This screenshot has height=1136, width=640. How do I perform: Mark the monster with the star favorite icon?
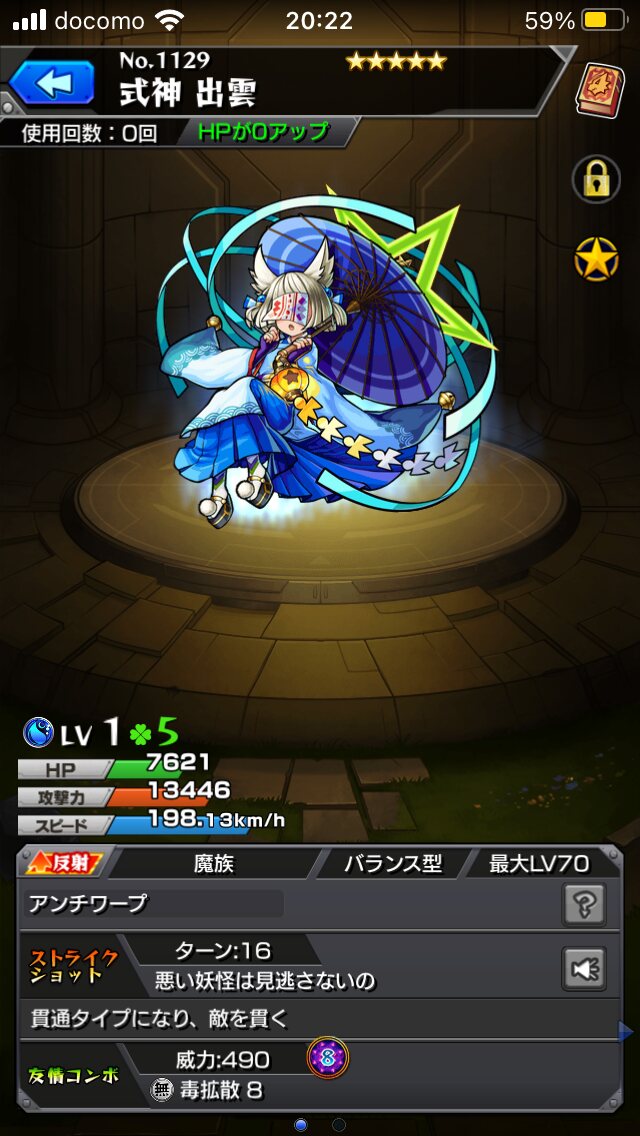[x=596, y=259]
